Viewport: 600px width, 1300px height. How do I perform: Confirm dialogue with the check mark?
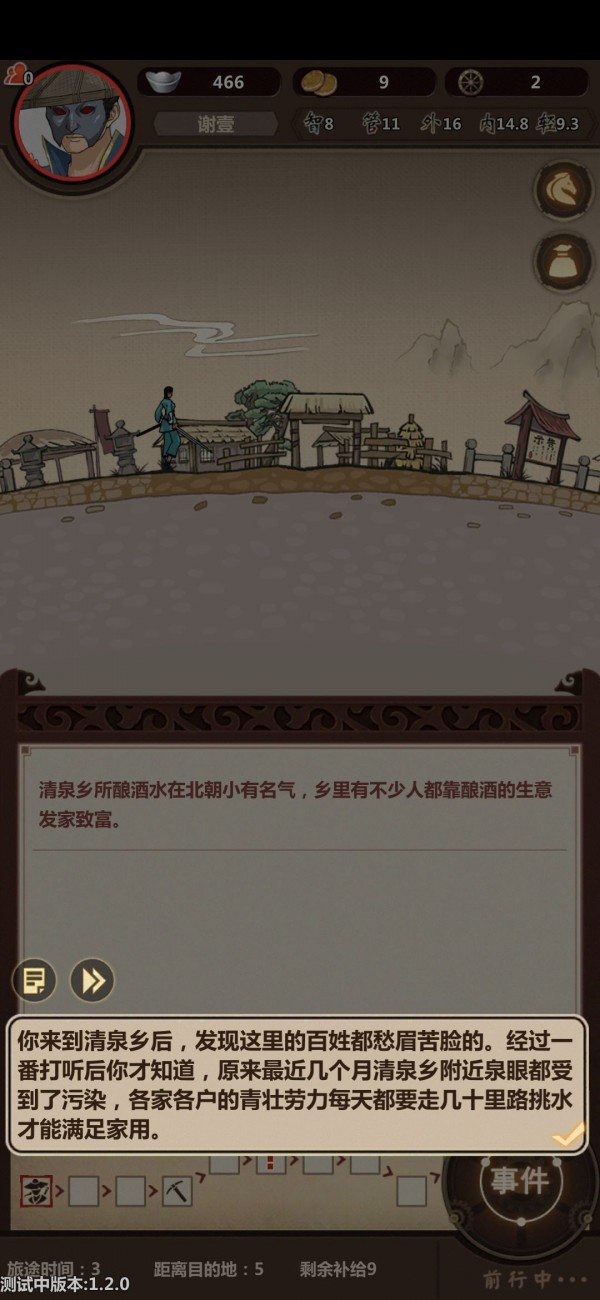[x=568, y=1134]
